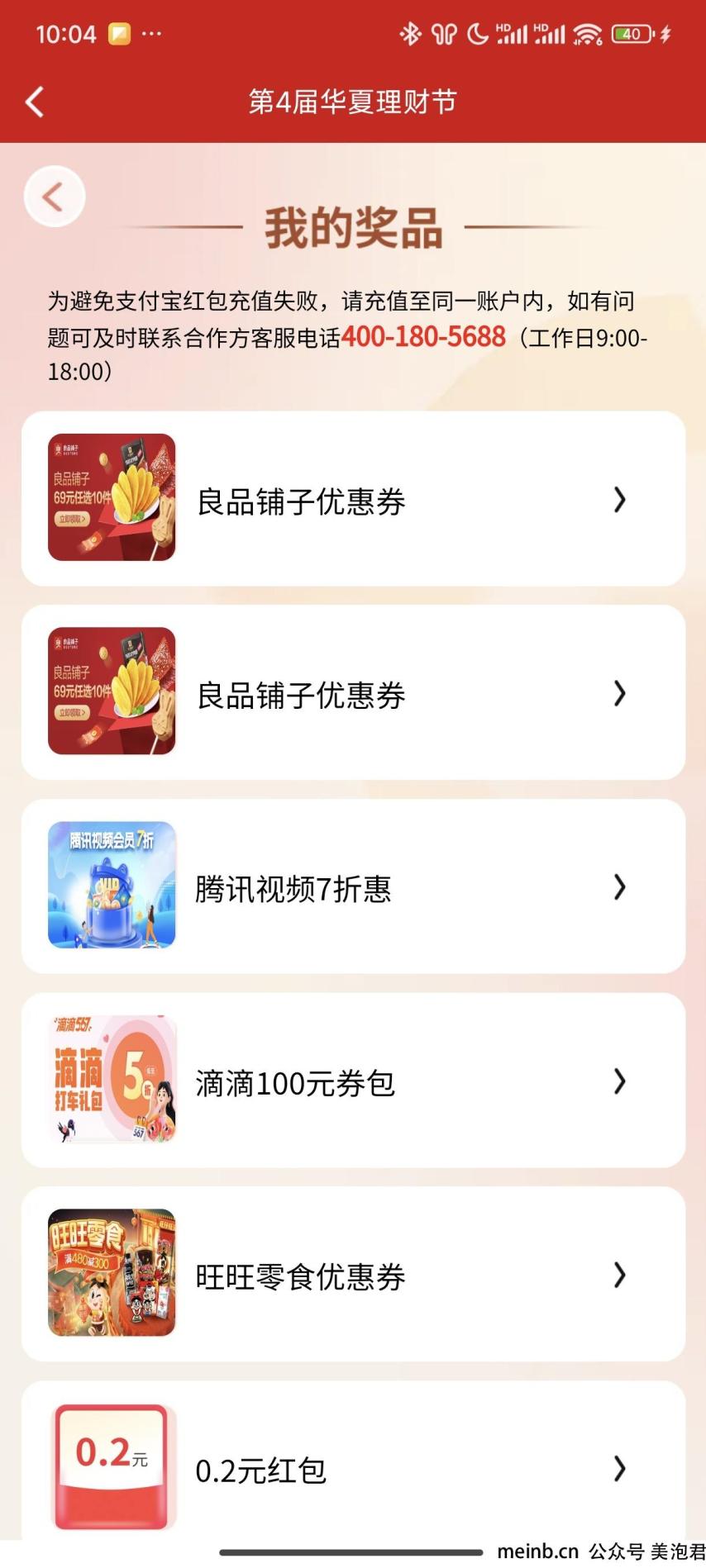706x1568 pixels.
Task: Open the 0.2元红包 prize
Action: [353, 1462]
